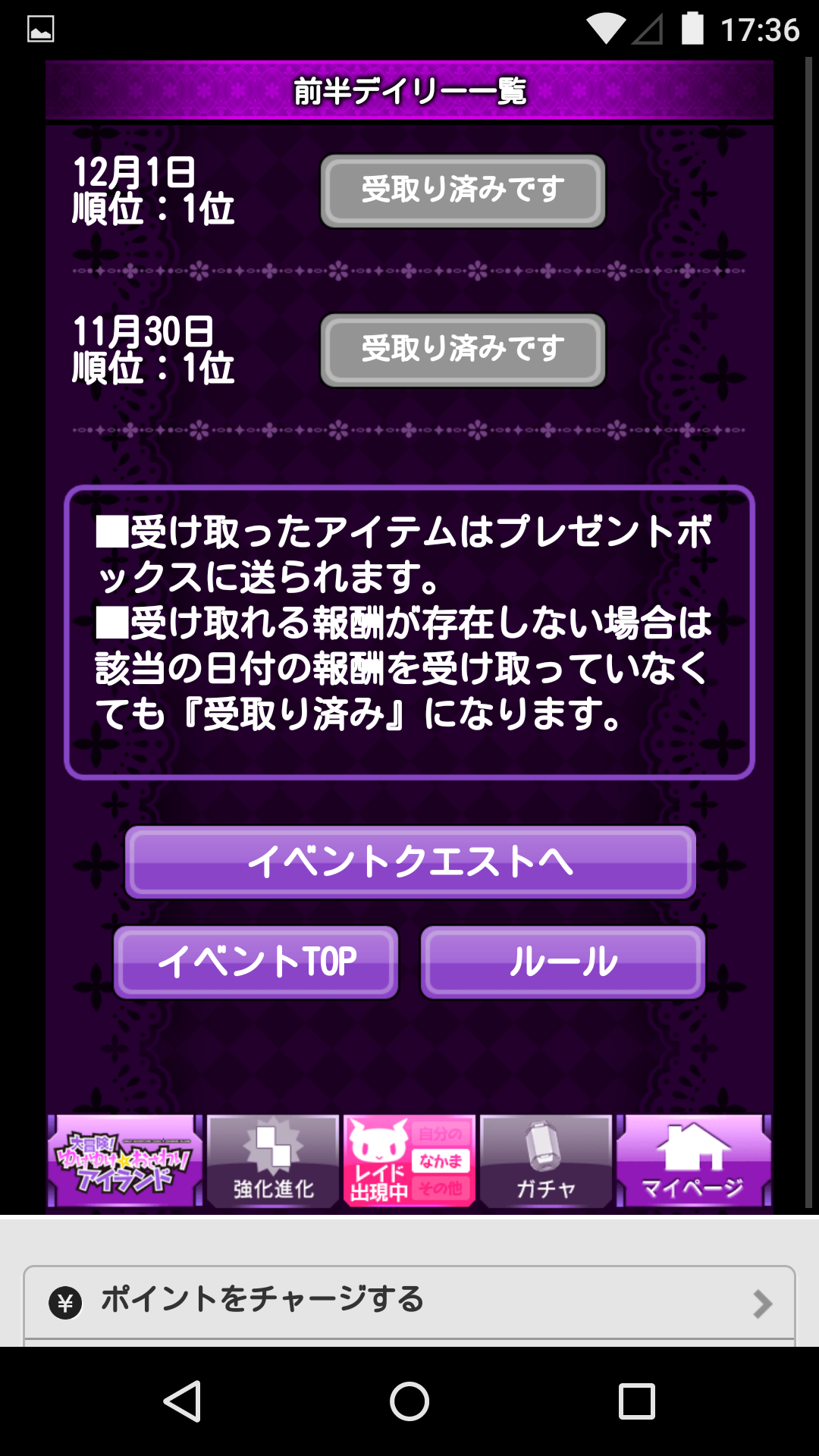Go to マイページ
Image resolution: width=819 pixels, height=1456 pixels.
(693, 1160)
